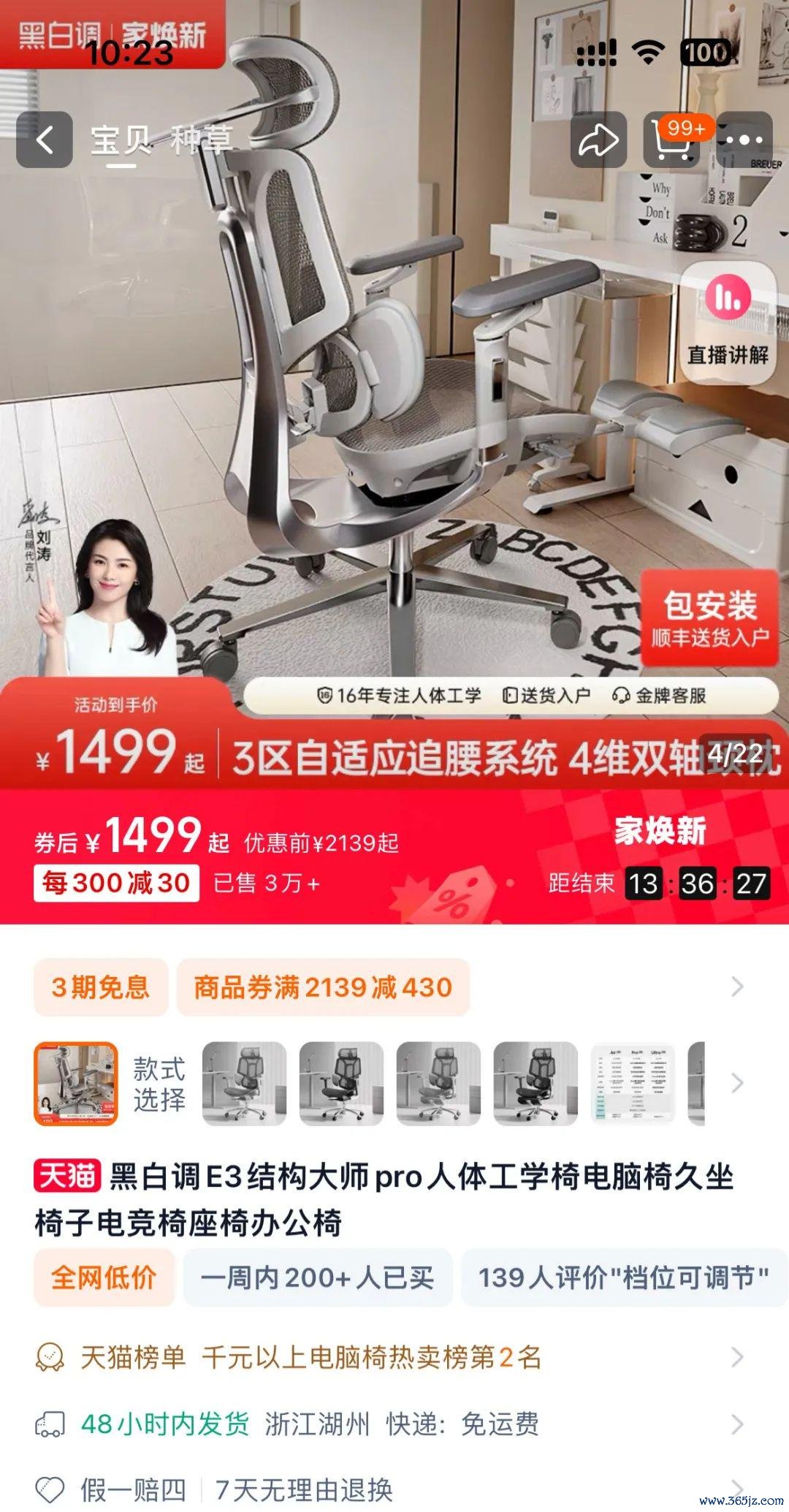Open reviews mentioning "档位可调节"

[x=622, y=1277]
